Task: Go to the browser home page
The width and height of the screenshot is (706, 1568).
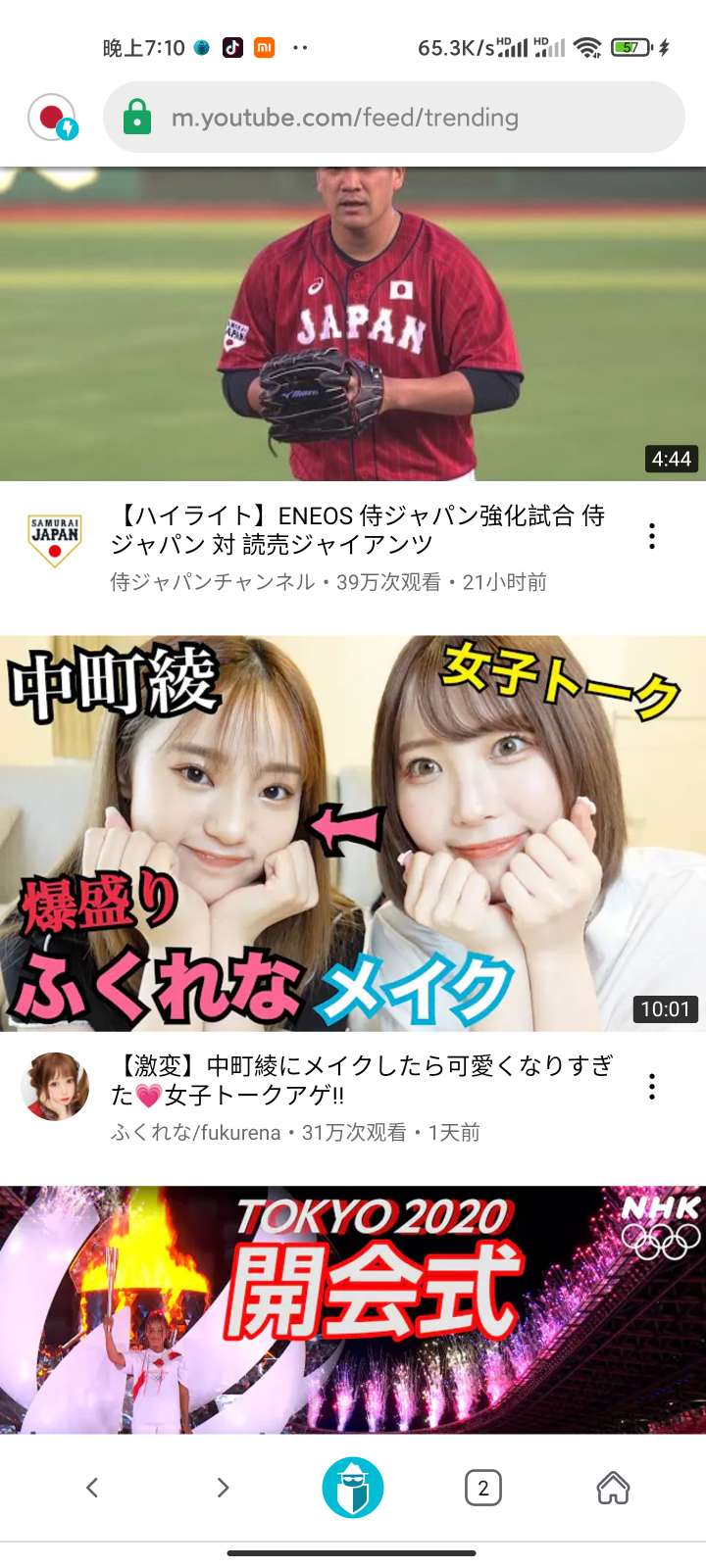Action: point(613,1488)
